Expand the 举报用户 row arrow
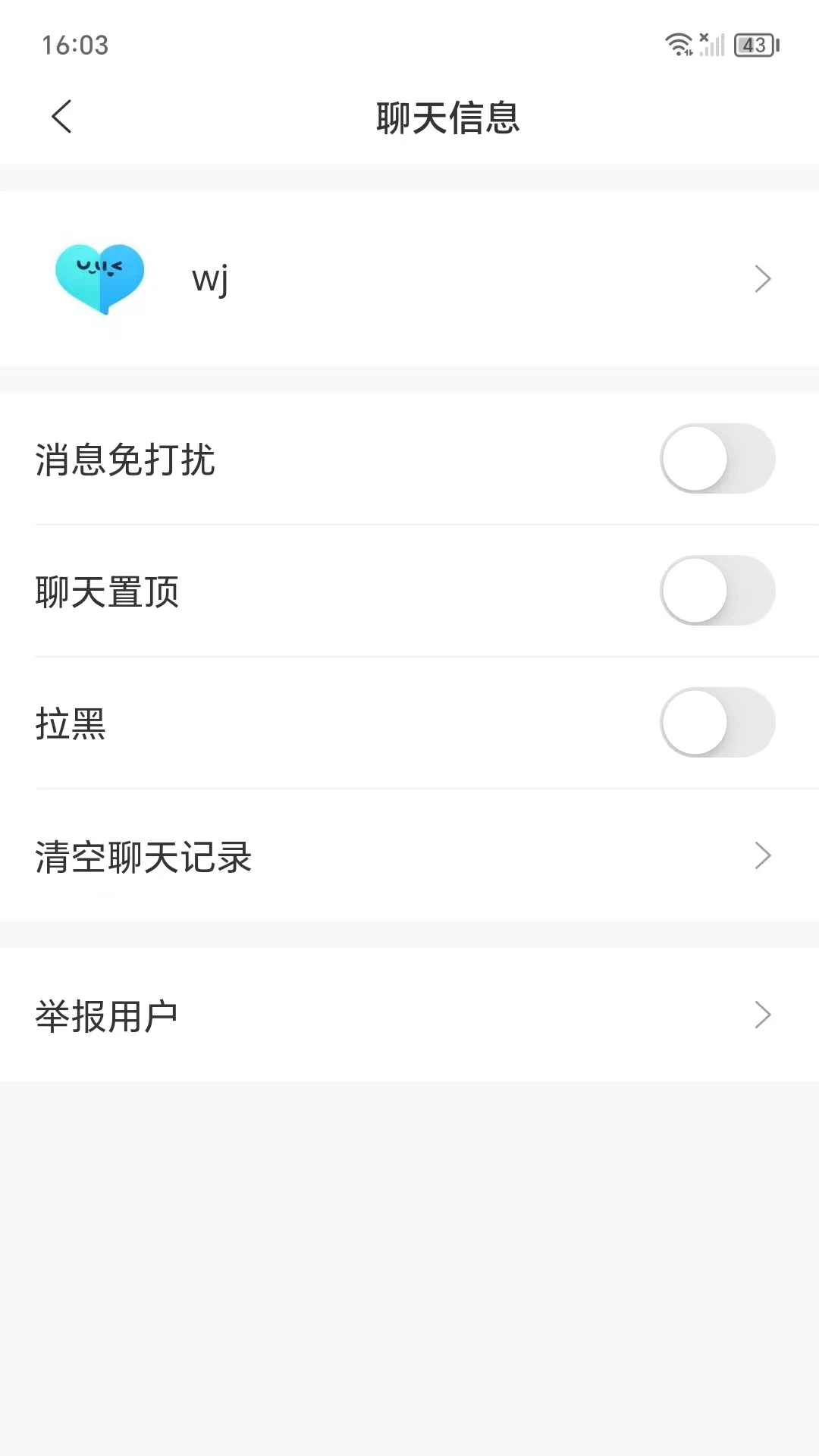 point(764,1013)
